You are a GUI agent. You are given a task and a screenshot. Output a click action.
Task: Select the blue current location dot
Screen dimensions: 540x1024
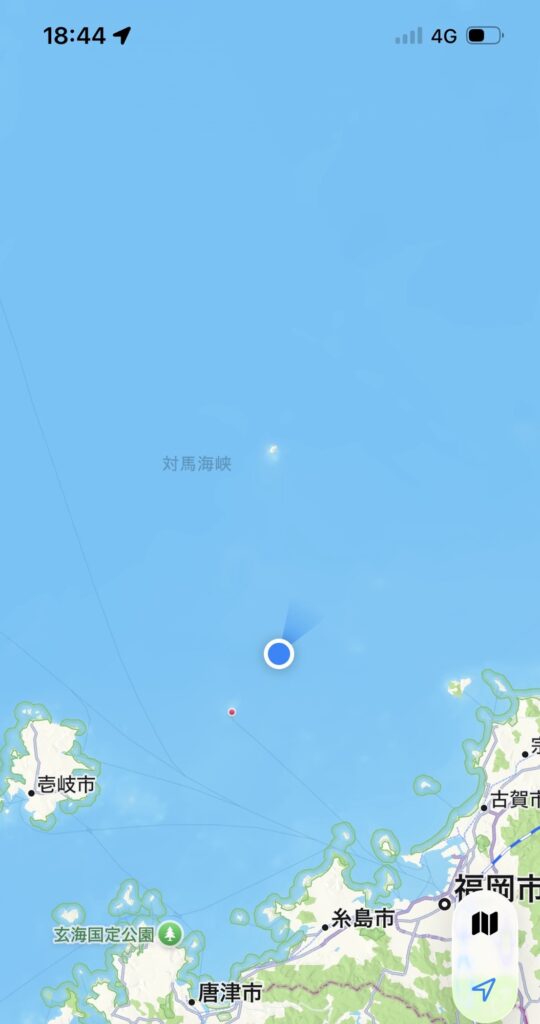click(x=279, y=654)
